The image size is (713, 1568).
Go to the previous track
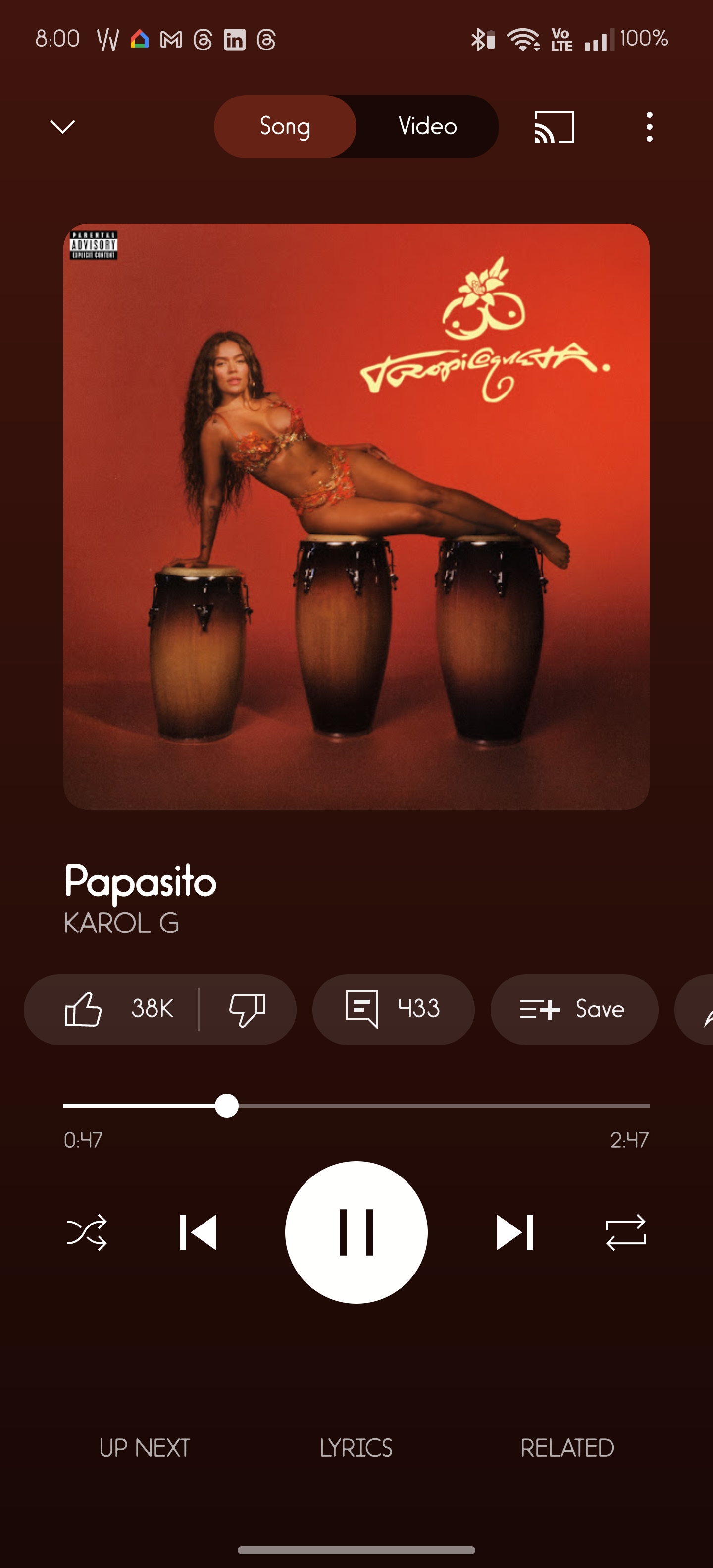click(199, 1232)
